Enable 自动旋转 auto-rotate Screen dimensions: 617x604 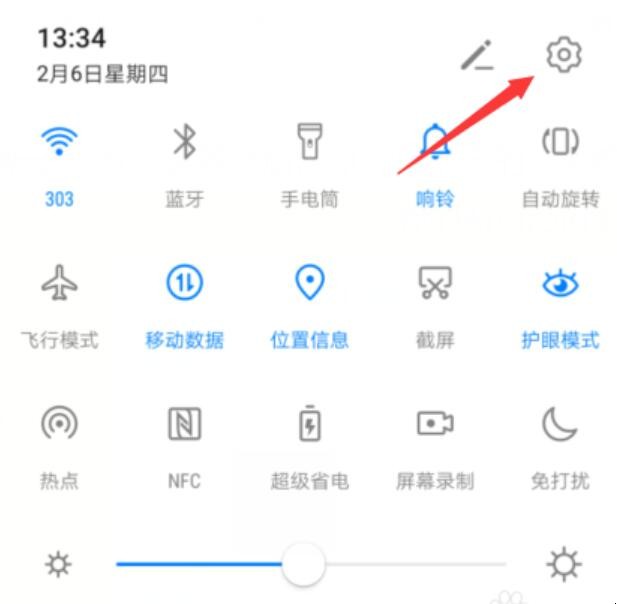coord(560,144)
